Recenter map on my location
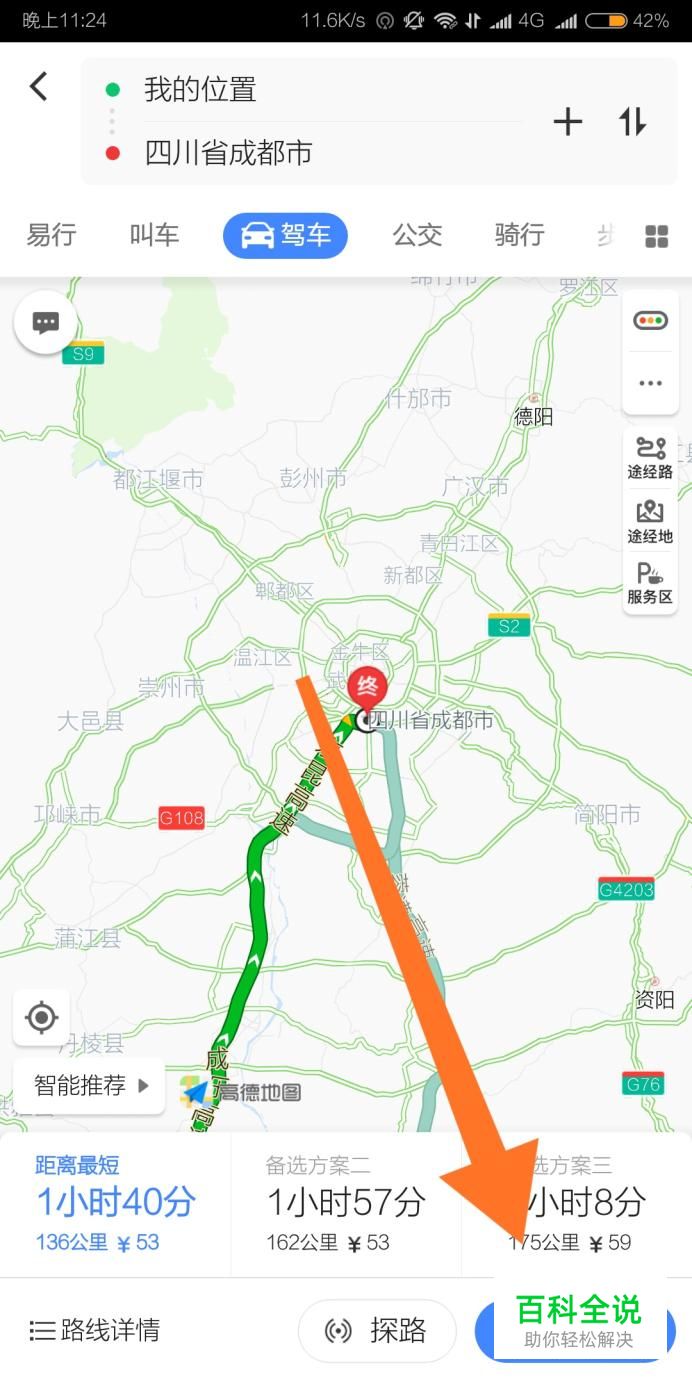The image size is (692, 1384). click(x=42, y=1018)
